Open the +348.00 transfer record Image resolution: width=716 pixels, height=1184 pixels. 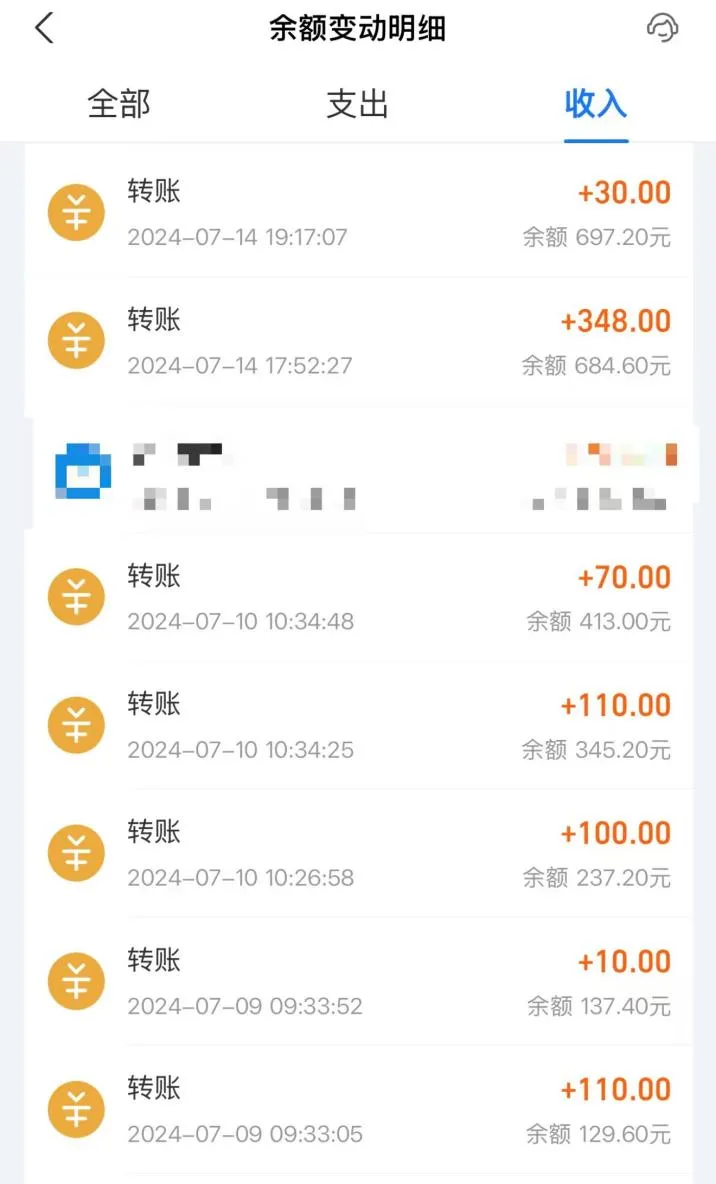click(358, 341)
